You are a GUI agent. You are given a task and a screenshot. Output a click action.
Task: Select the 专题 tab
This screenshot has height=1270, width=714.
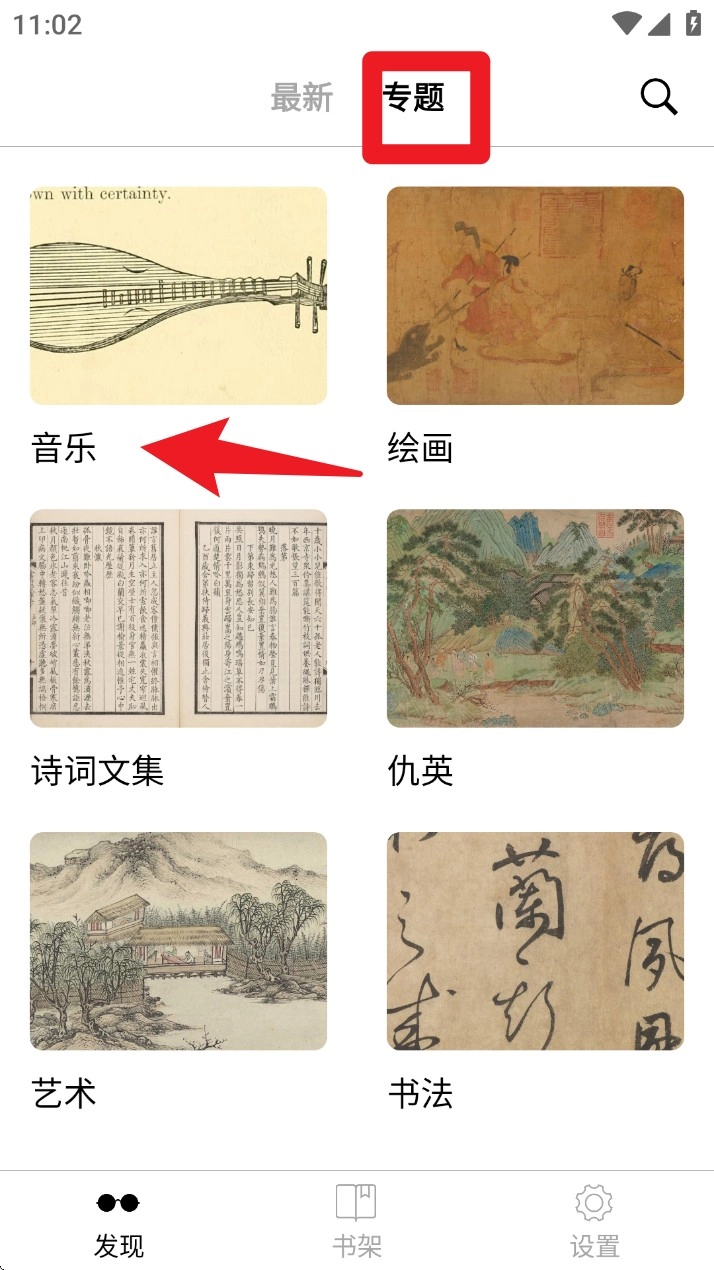[414, 98]
